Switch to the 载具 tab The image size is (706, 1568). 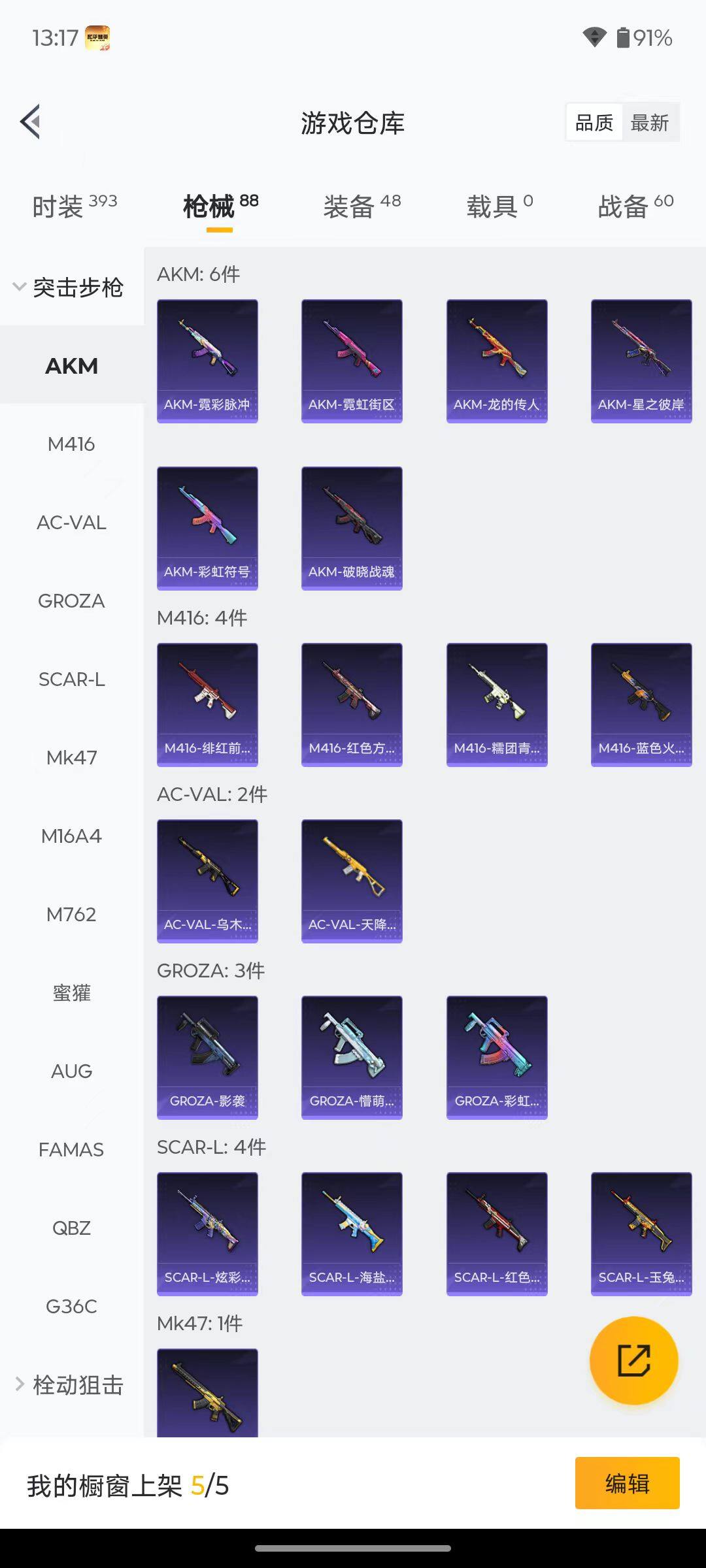(x=499, y=206)
